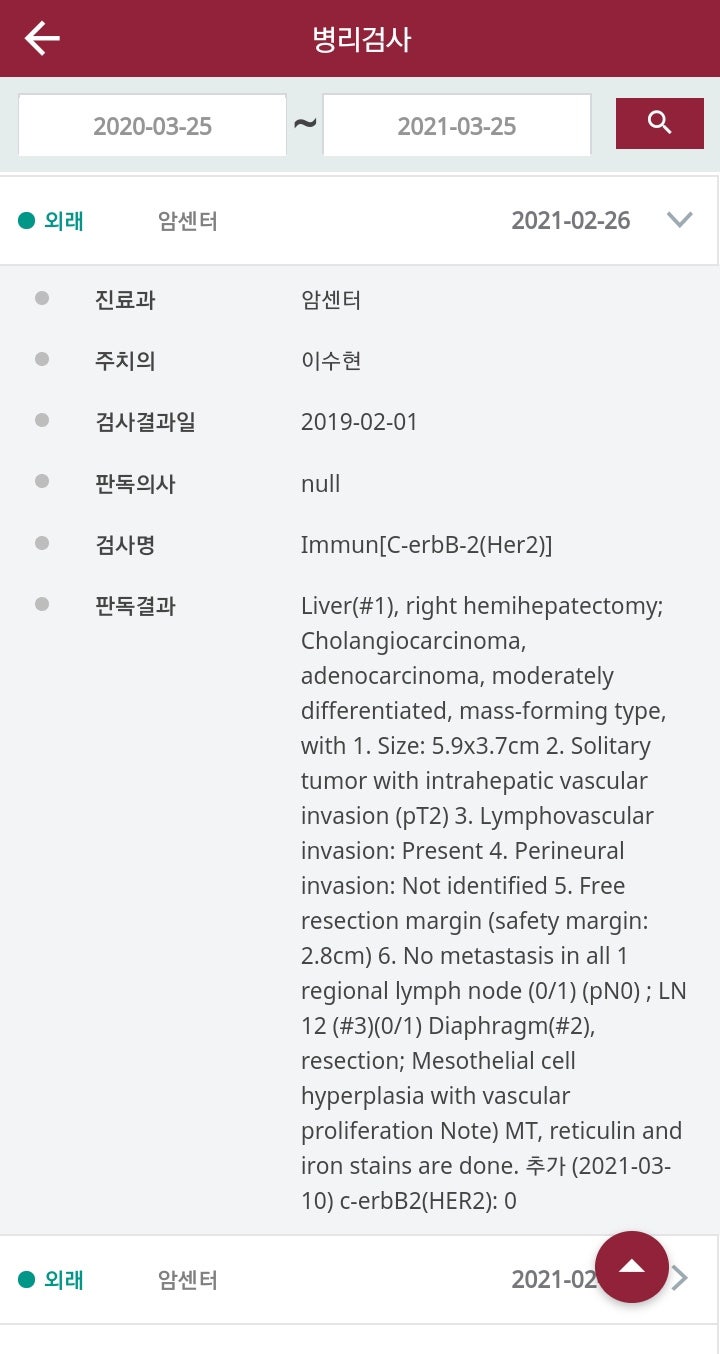Collapse the 2021-02-26 record with chevron
Screen dimensions: 720x1354
[x=679, y=220]
